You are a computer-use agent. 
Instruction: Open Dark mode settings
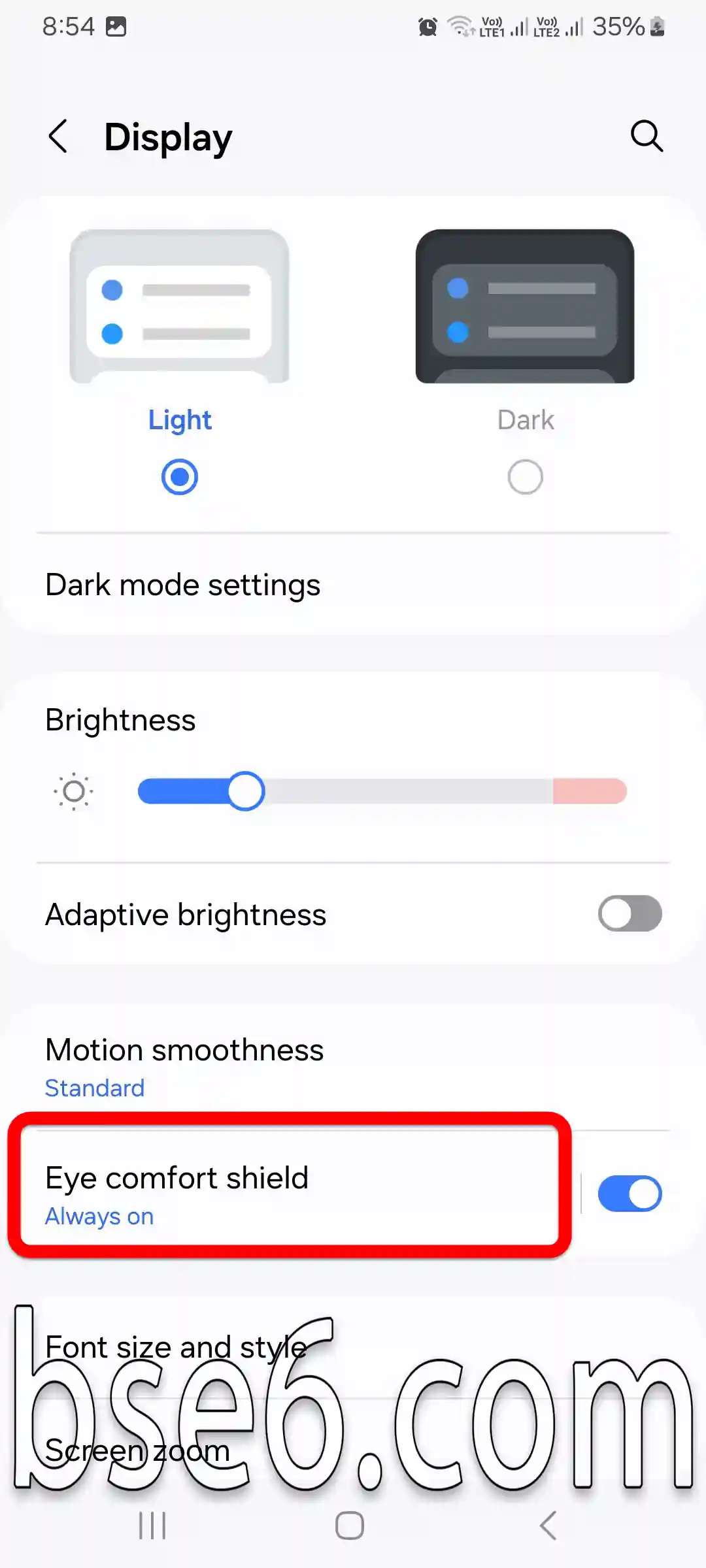[x=353, y=585]
